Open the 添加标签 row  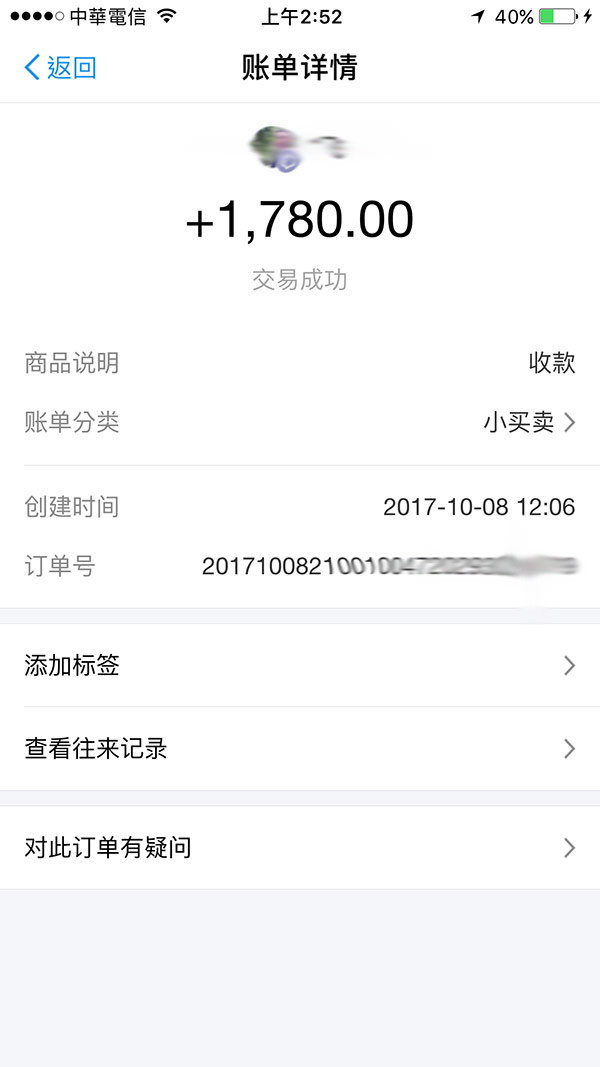point(300,665)
